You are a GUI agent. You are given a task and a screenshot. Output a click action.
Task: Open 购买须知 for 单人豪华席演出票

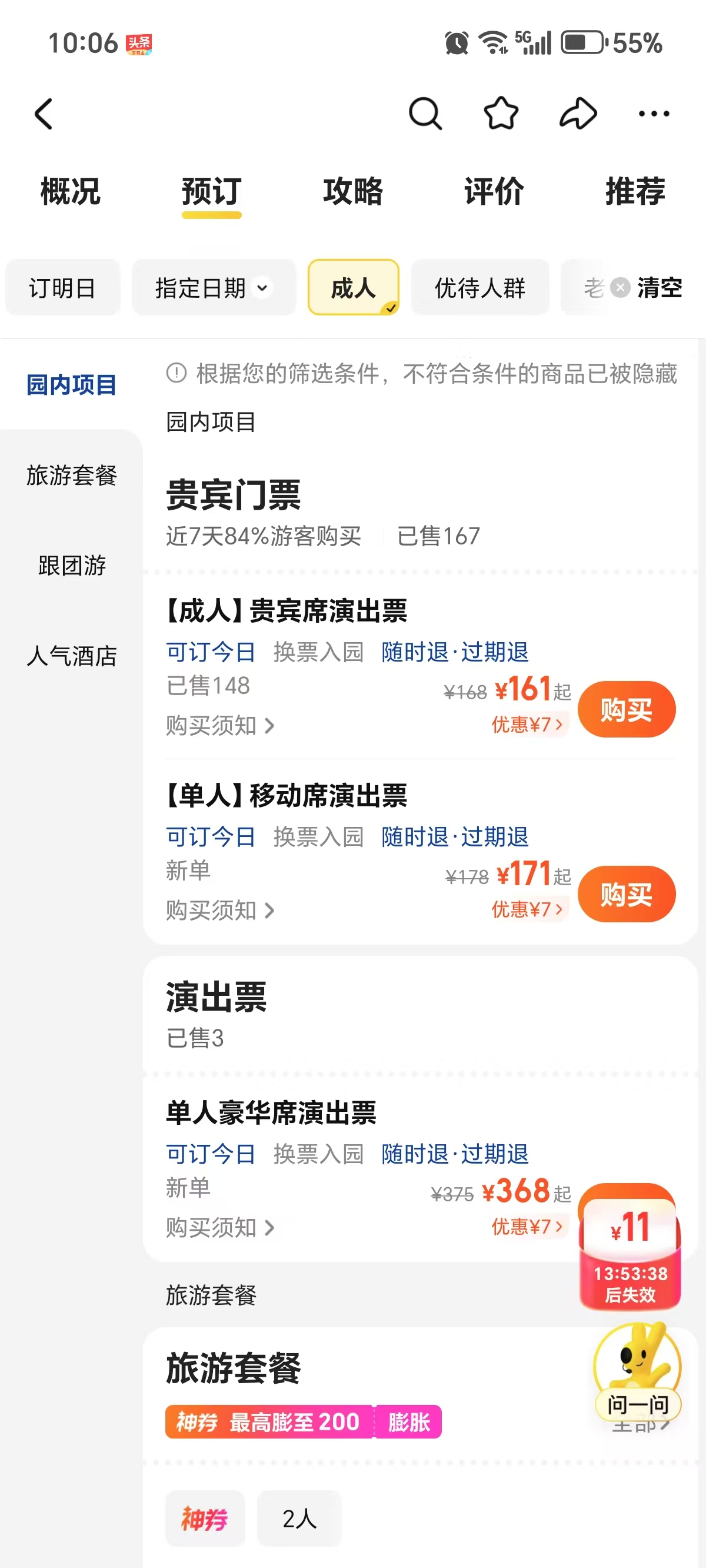coord(219,1227)
